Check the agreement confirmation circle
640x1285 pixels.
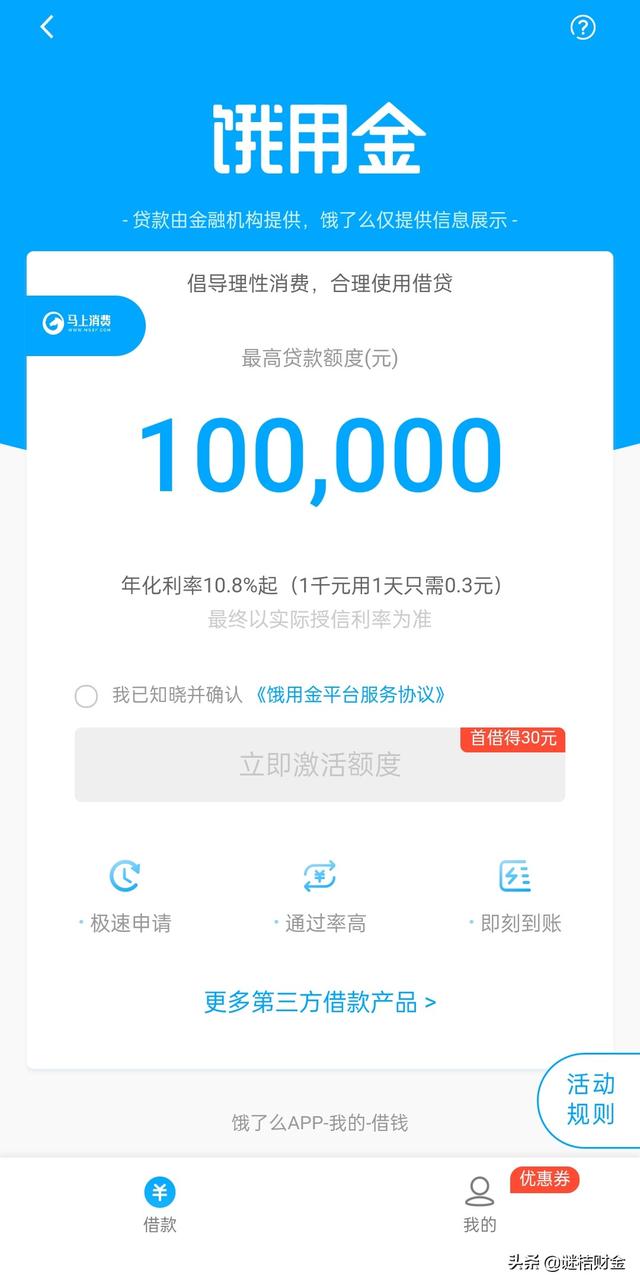coord(86,696)
